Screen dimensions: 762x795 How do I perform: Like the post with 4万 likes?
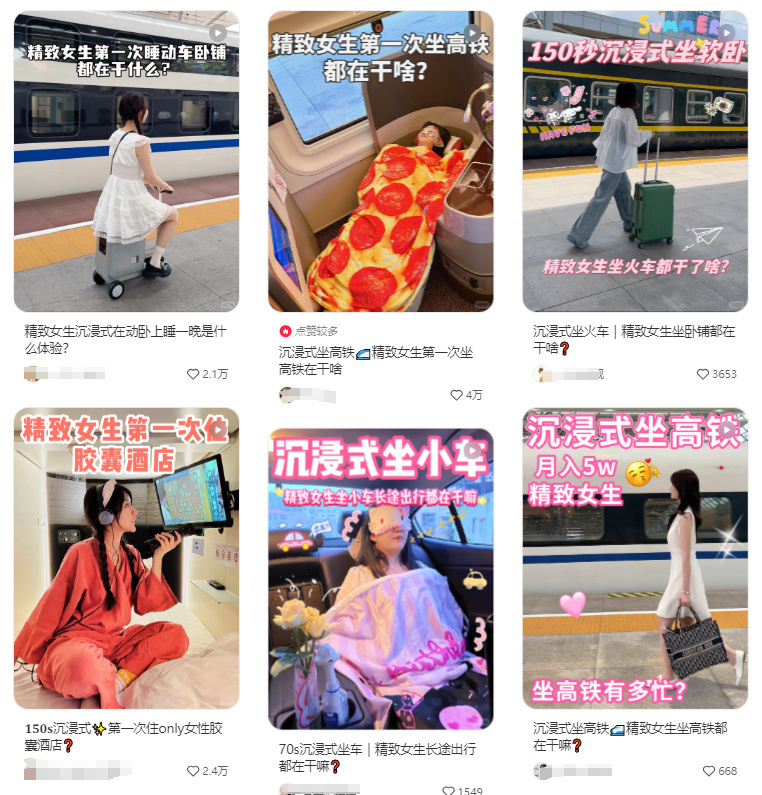click(457, 395)
